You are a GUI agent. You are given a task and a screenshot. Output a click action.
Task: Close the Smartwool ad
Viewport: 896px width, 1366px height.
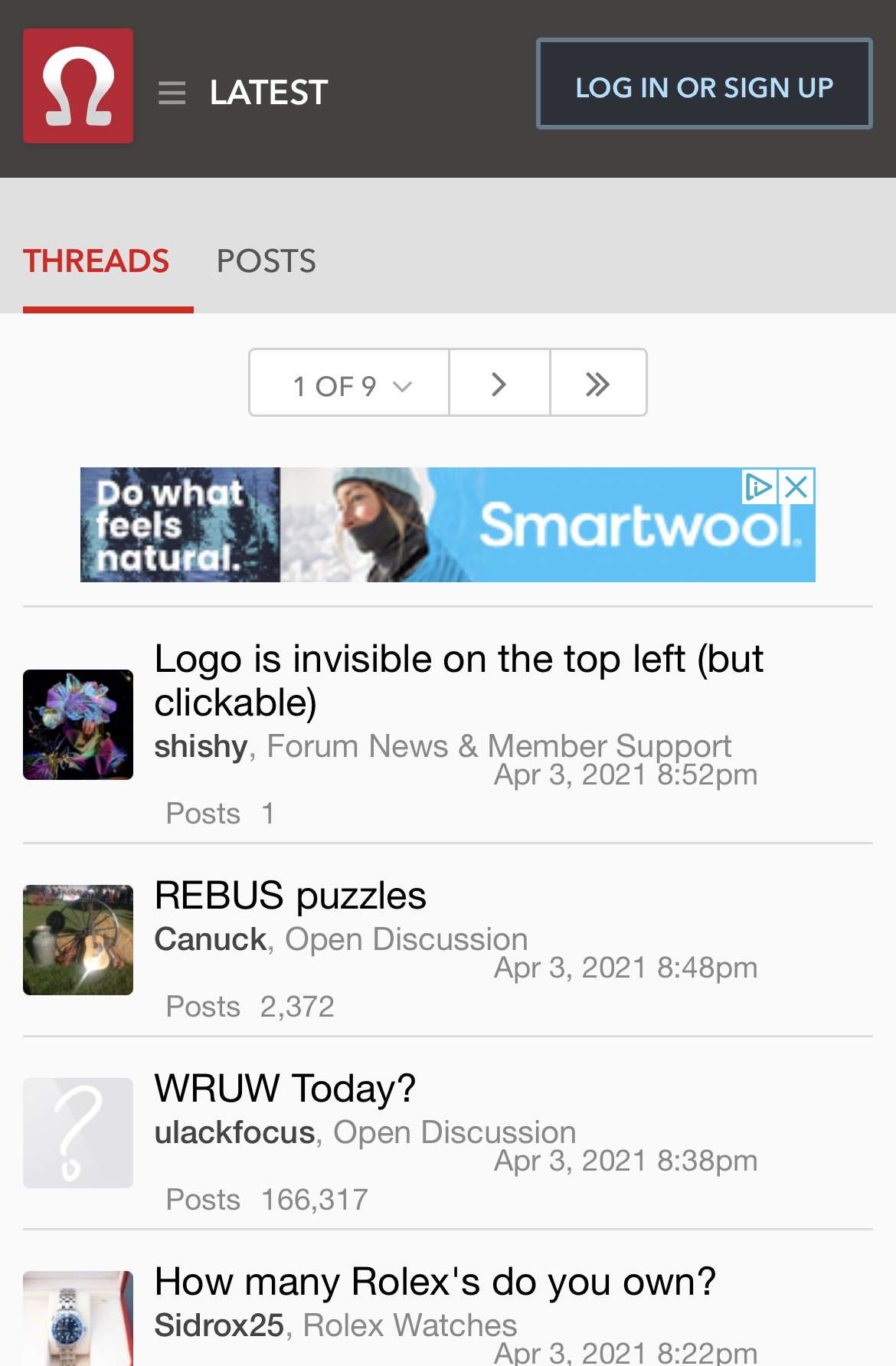tap(797, 487)
